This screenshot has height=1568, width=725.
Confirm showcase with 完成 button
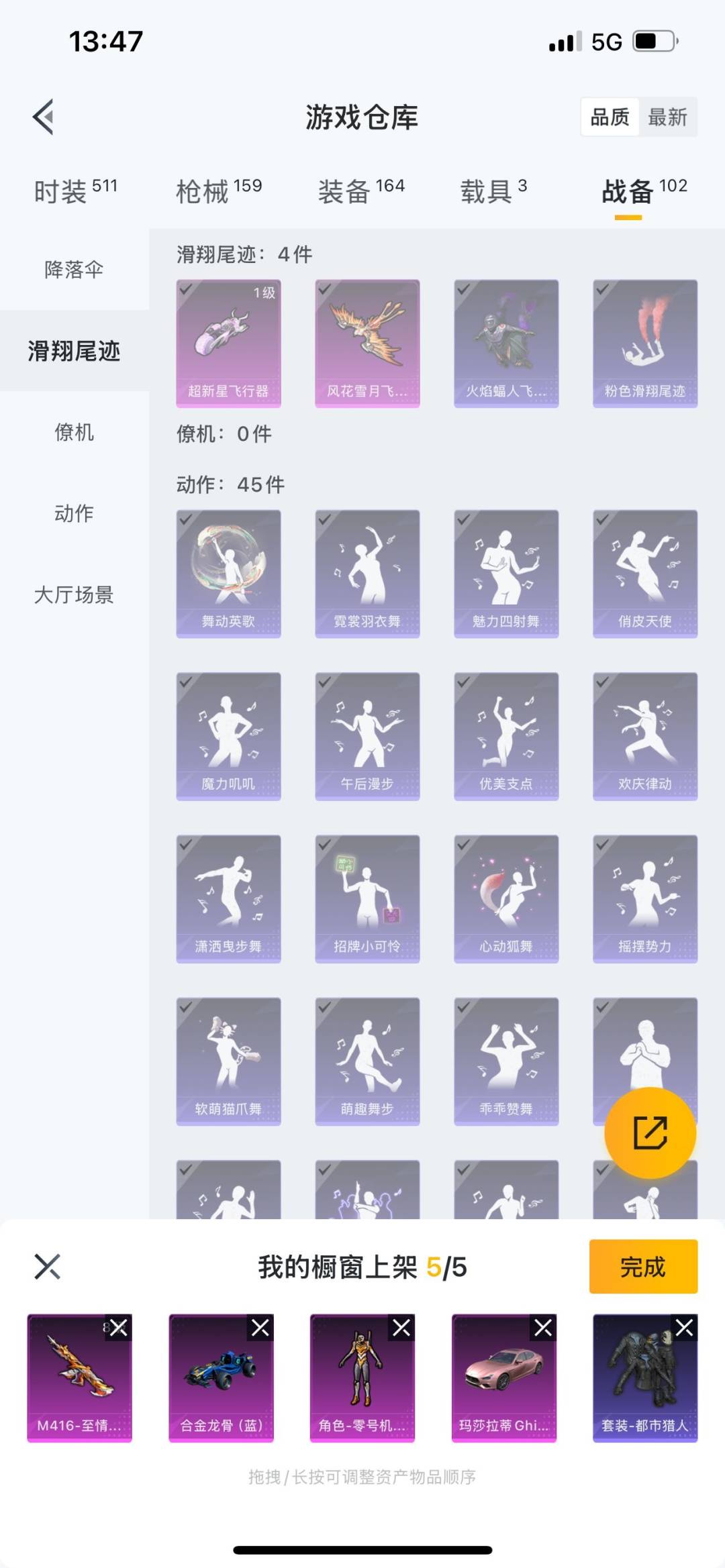[x=642, y=1267]
